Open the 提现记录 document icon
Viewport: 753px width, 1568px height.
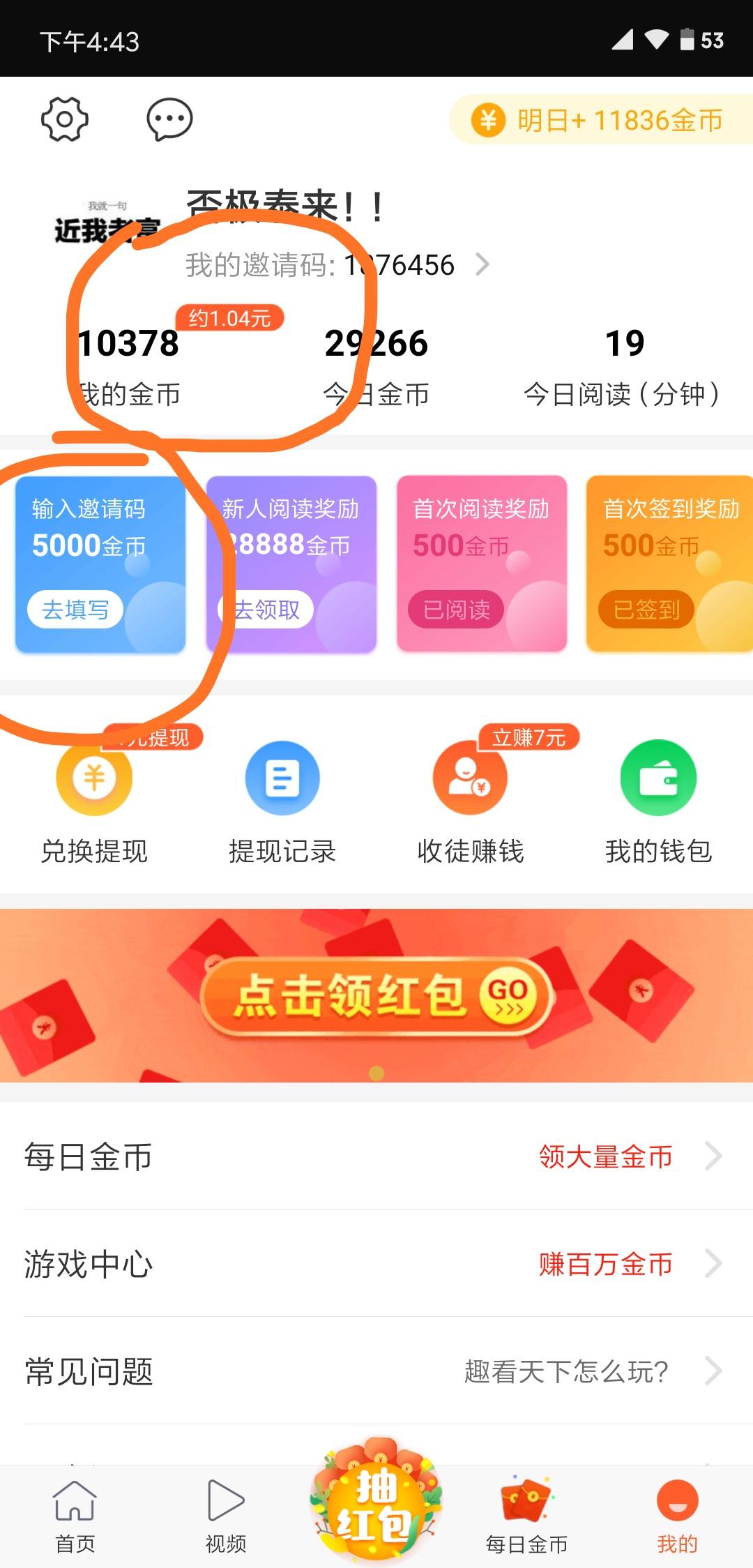coord(282,779)
